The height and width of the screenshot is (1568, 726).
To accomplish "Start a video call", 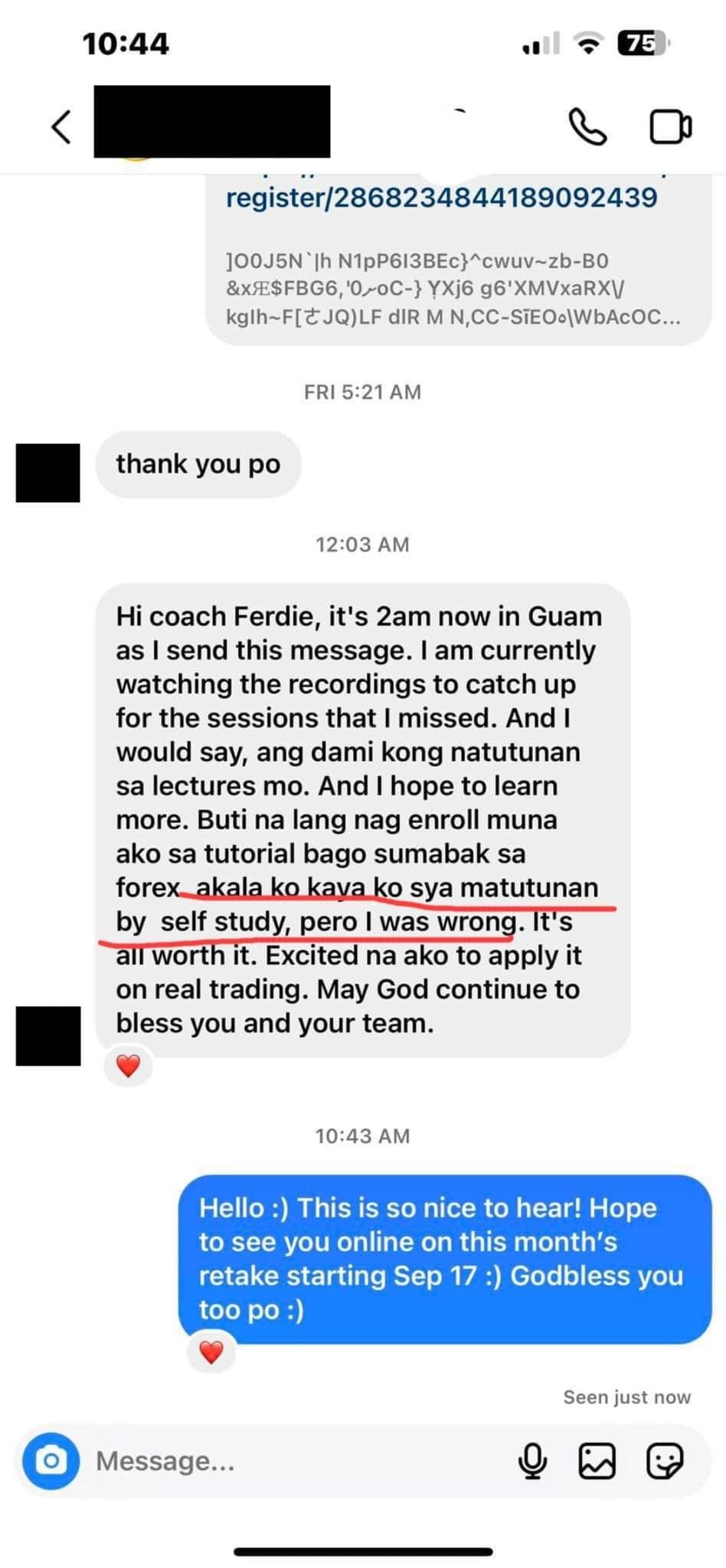I will point(670,126).
